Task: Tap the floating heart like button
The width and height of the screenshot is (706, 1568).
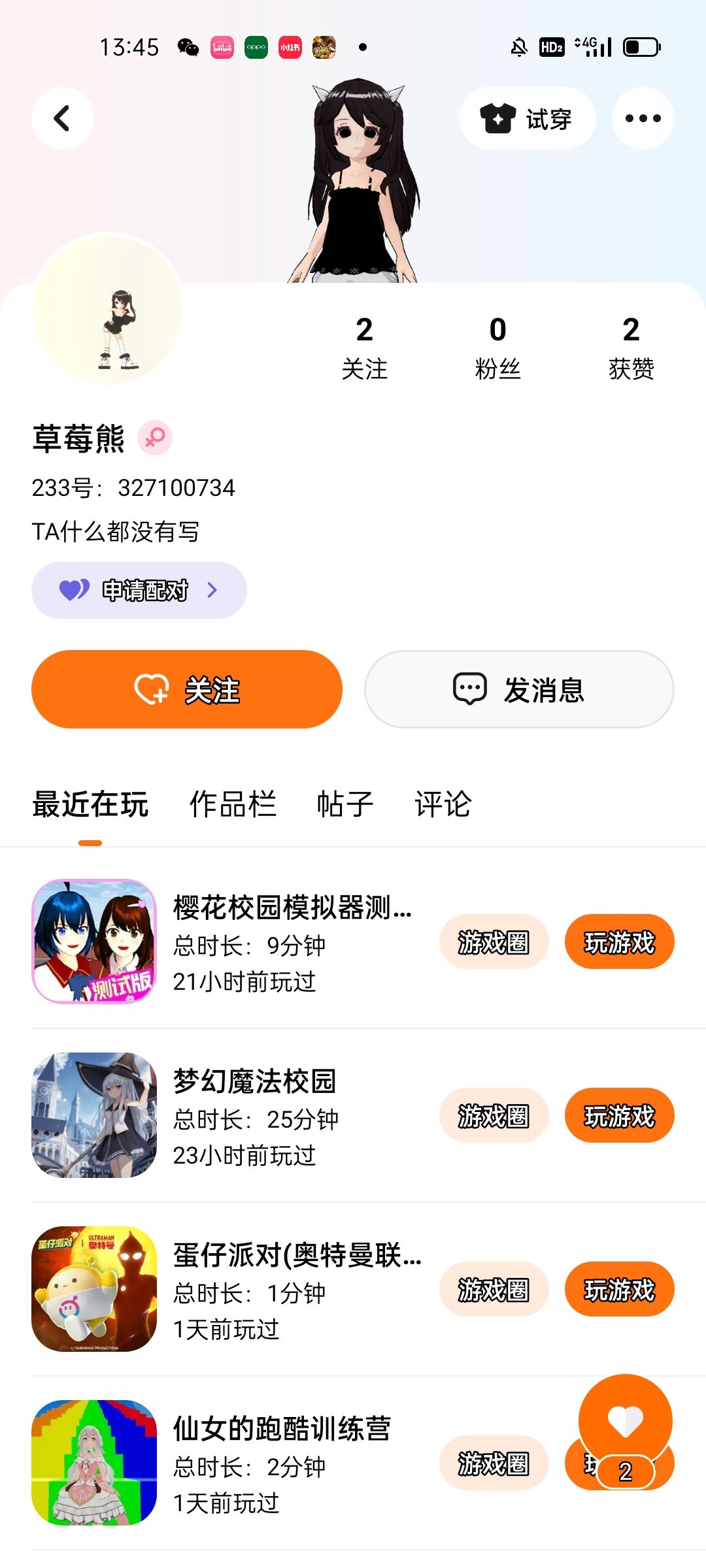Action: tap(625, 1419)
